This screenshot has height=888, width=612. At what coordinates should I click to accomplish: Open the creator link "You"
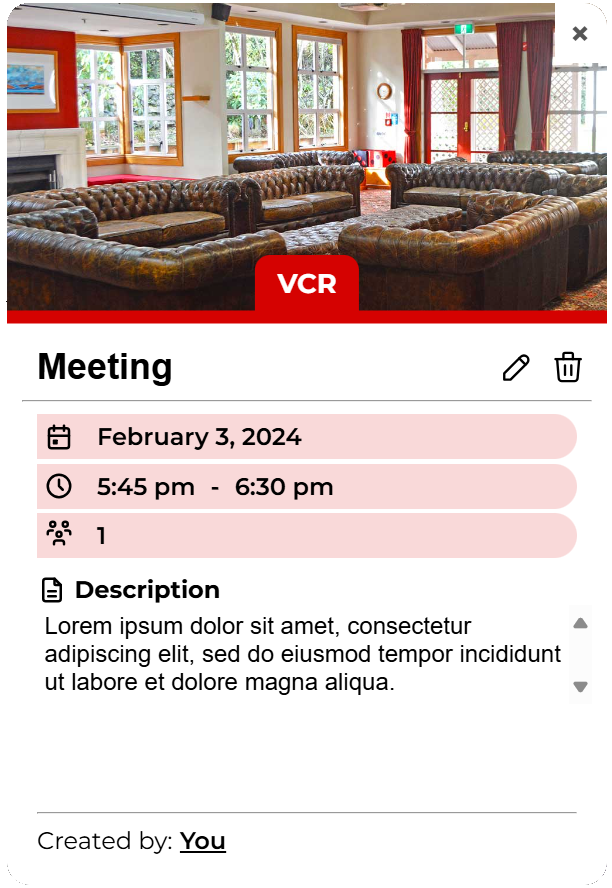pos(203,841)
